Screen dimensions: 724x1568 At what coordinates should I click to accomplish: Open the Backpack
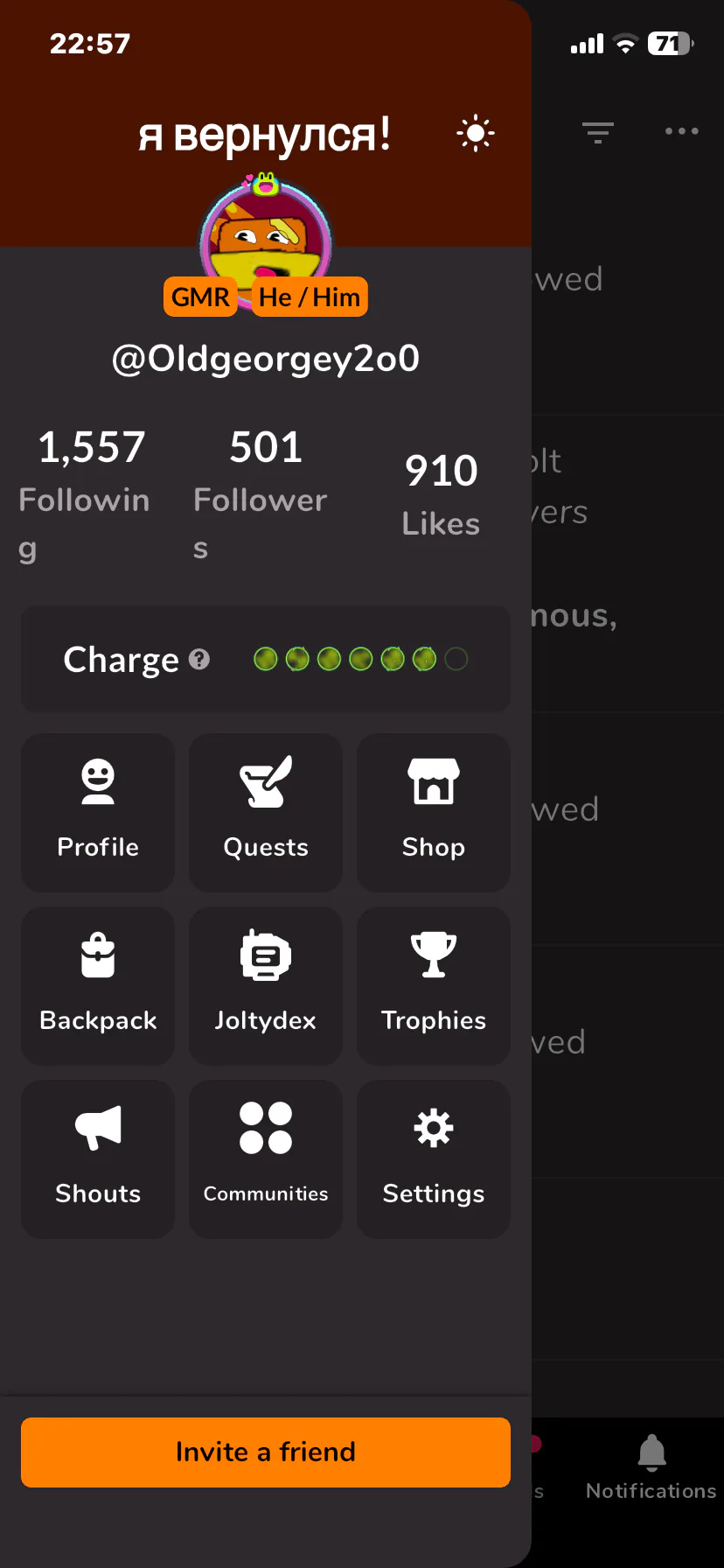(98, 985)
